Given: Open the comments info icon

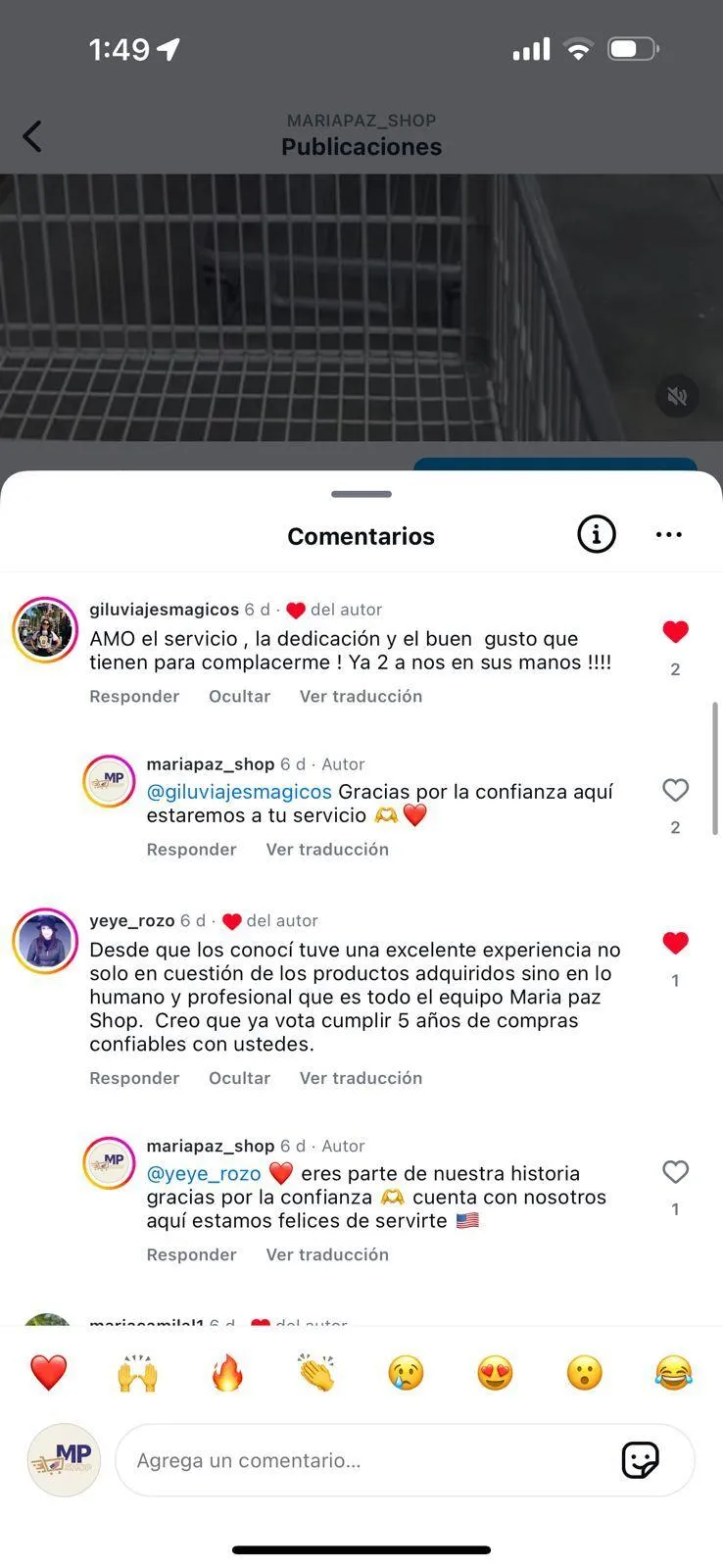Looking at the screenshot, I should click(596, 534).
